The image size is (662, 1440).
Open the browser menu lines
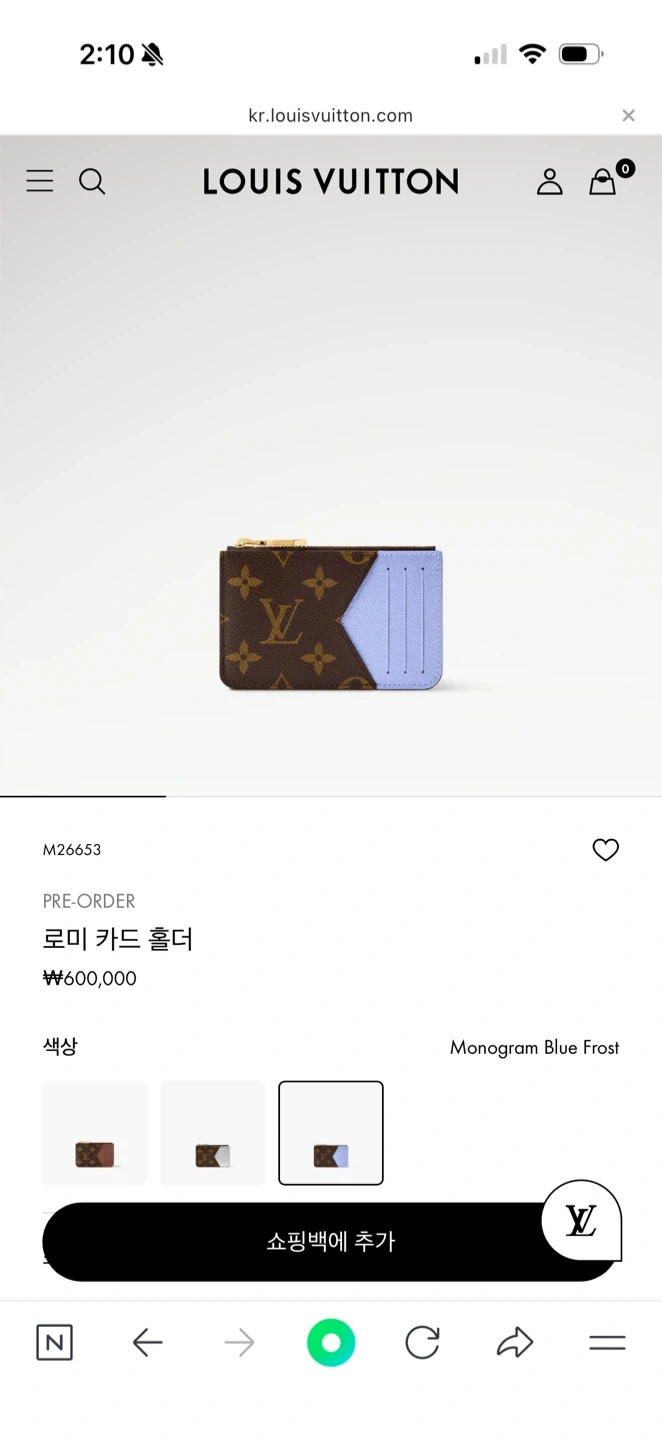coord(607,1342)
